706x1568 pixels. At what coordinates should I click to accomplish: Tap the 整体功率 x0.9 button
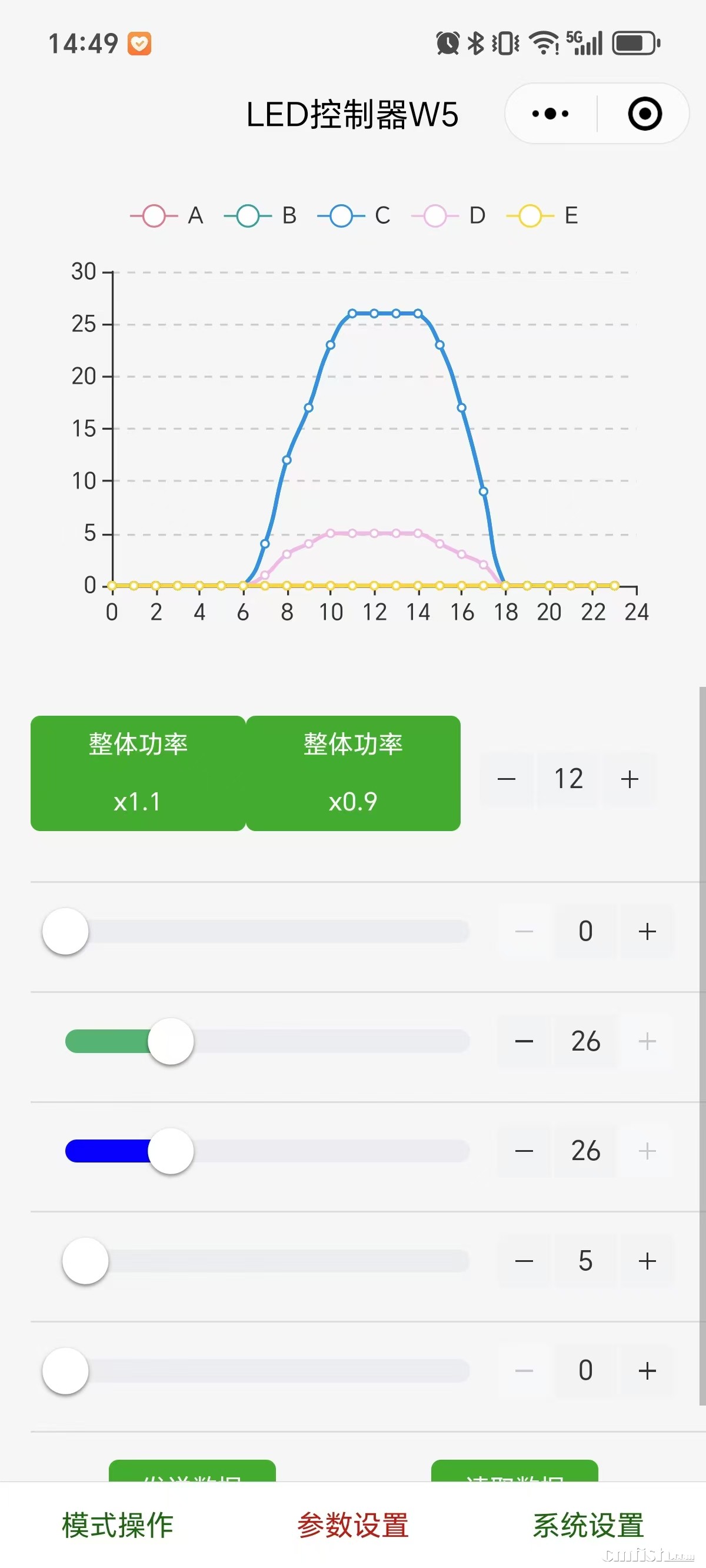click(353, 773)
